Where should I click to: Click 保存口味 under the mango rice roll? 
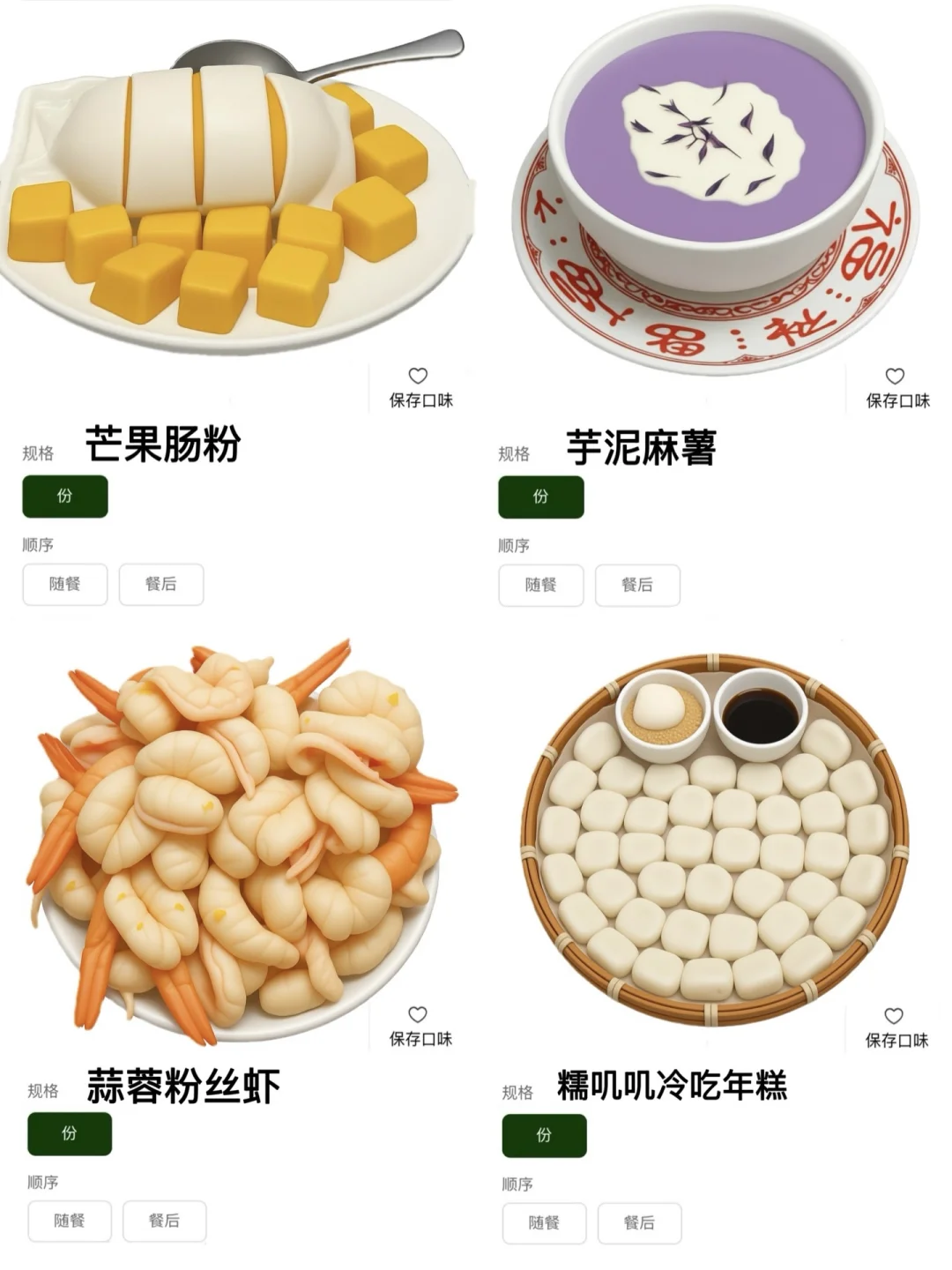click(x=421, y=398)
